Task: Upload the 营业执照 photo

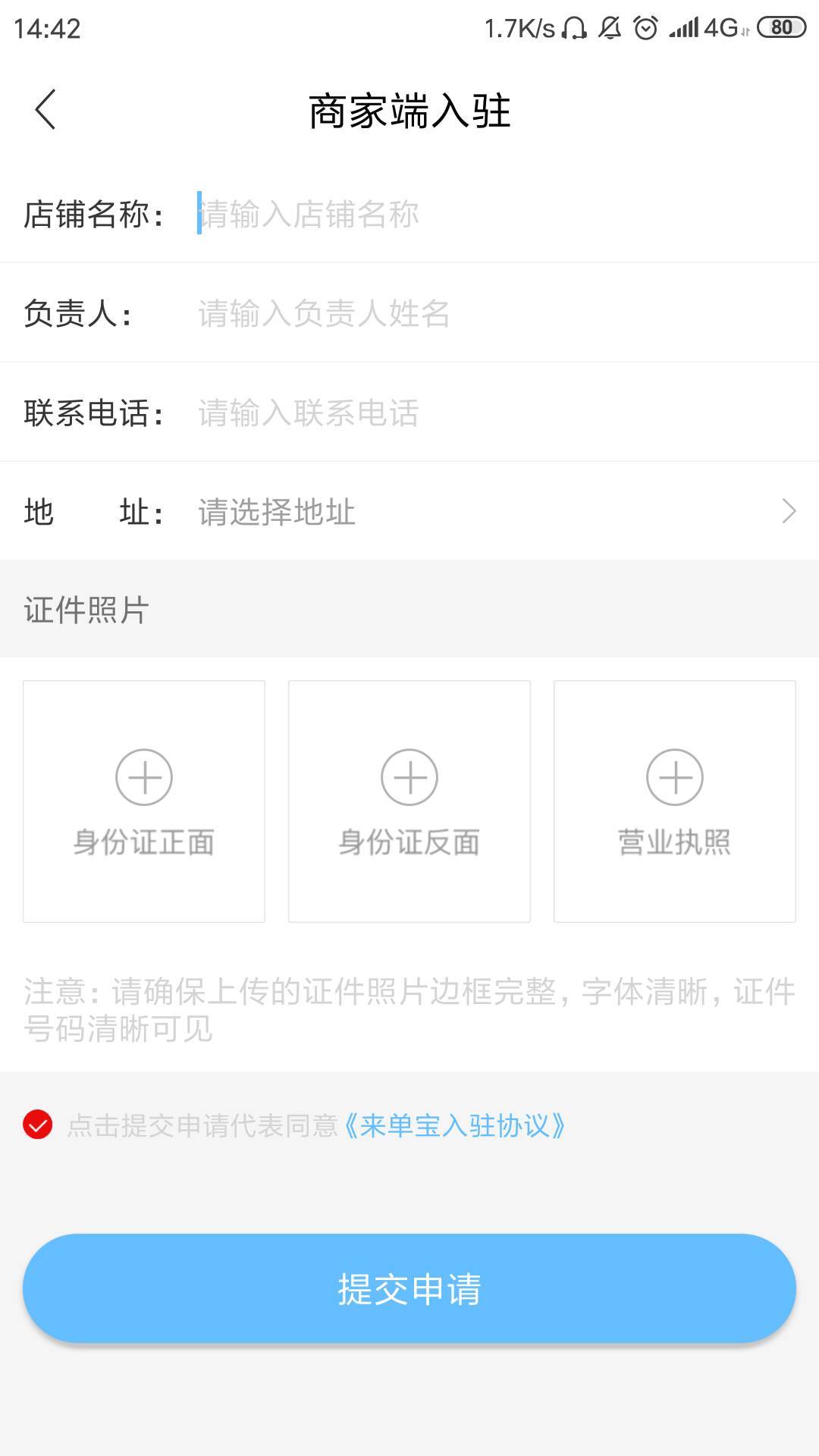Action: pyautogui.click(x=674, y=801)
